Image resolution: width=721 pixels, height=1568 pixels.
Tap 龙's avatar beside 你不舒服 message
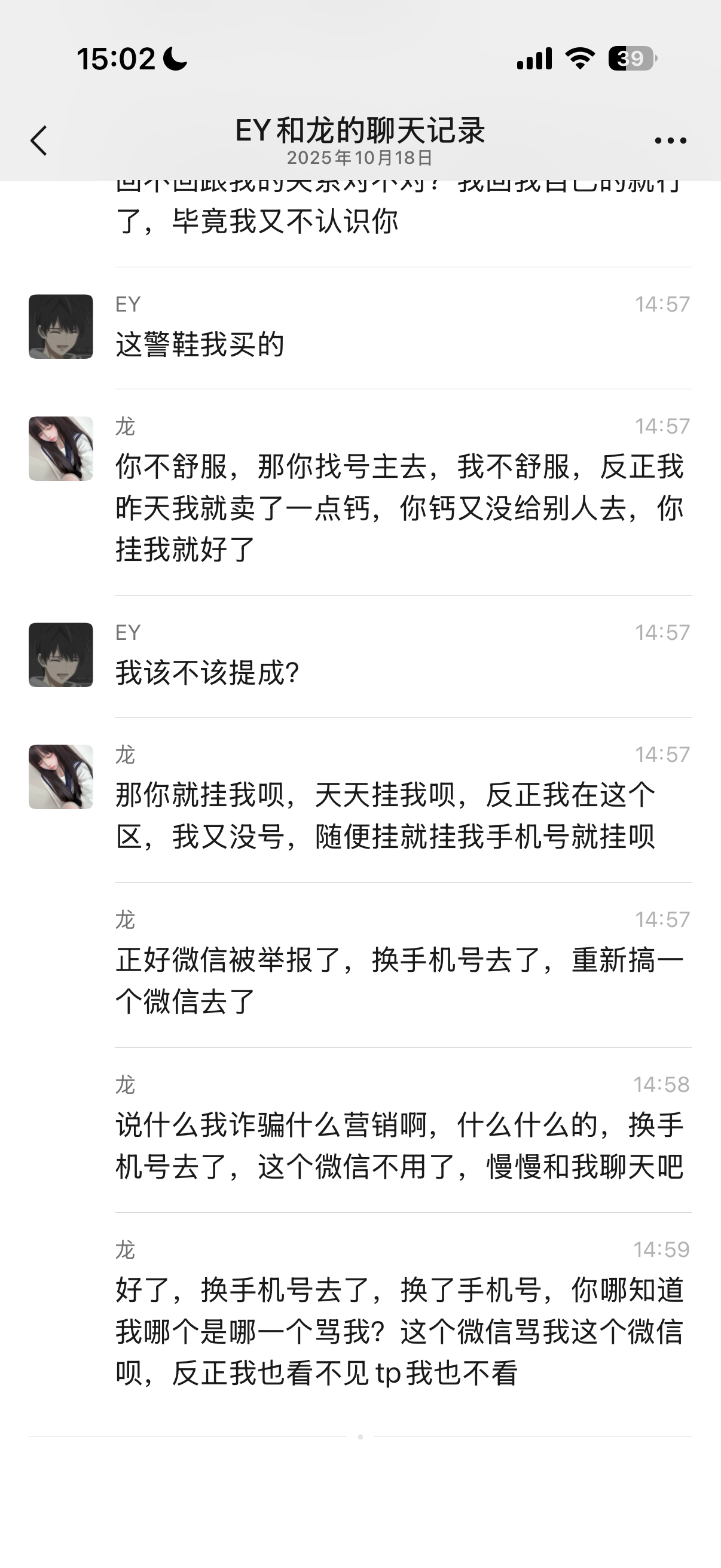61,449
